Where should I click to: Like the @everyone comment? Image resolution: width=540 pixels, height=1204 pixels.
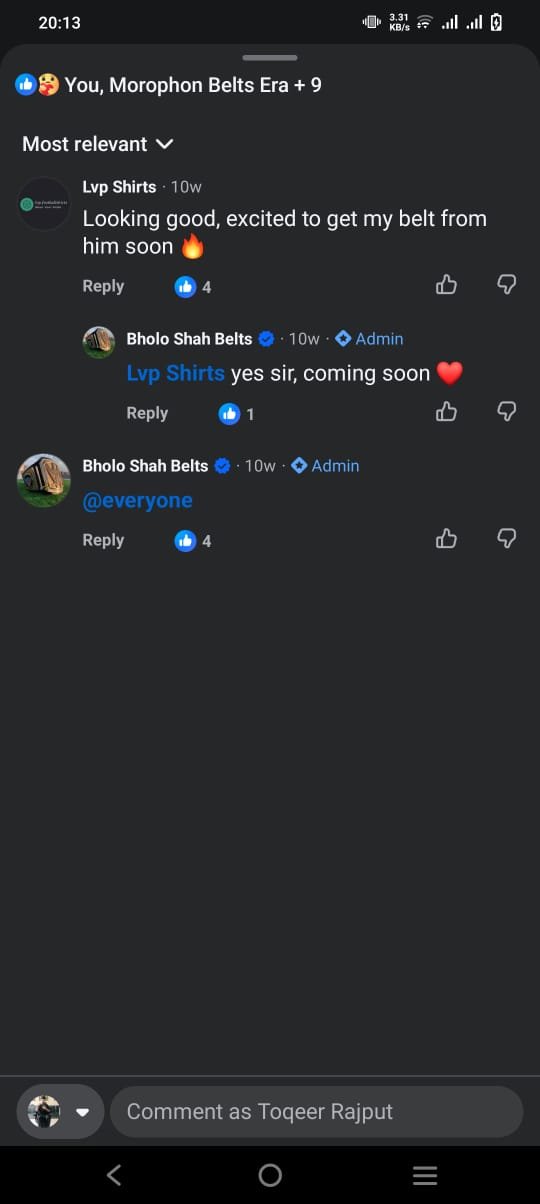pos(447,539)
